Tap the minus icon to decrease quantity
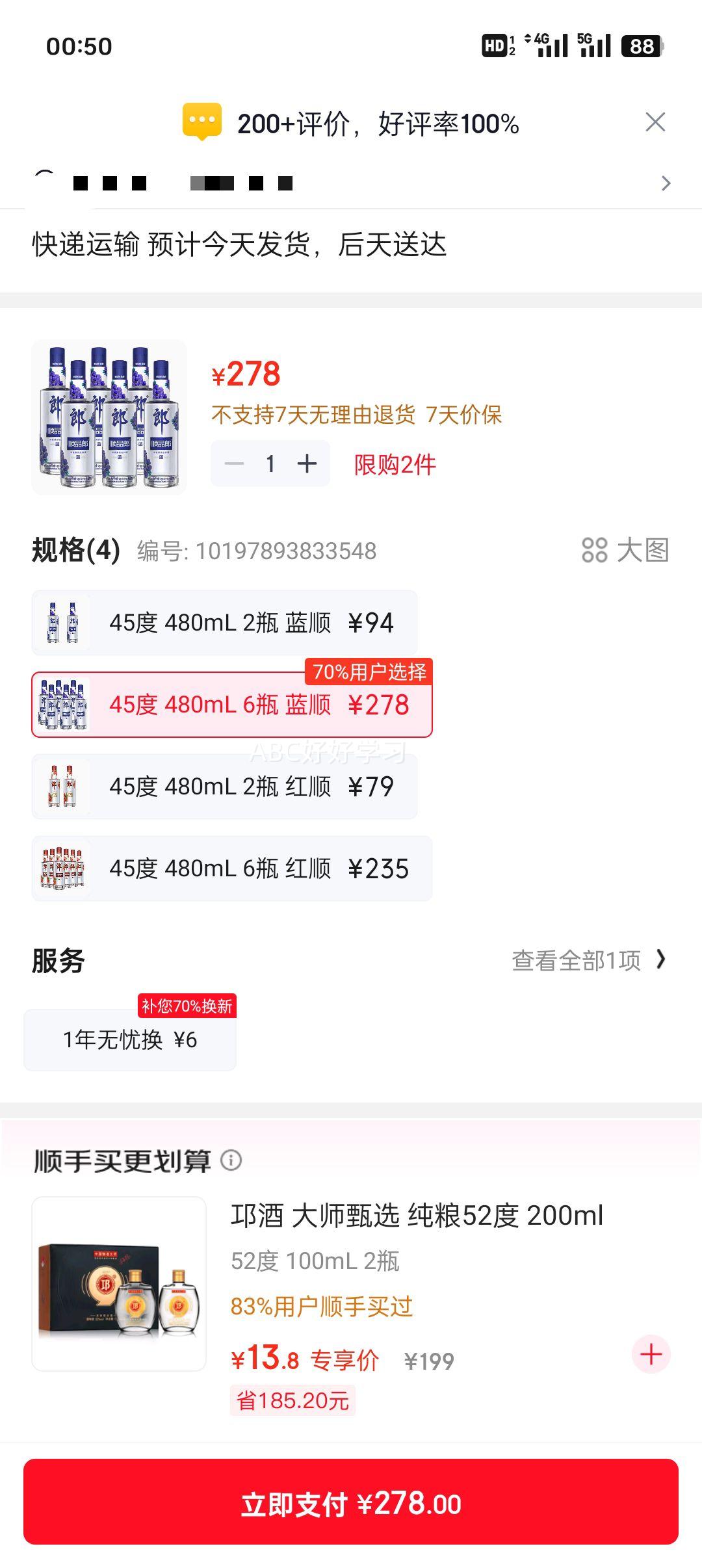702x1568 pixels. (x=232, y=463)
